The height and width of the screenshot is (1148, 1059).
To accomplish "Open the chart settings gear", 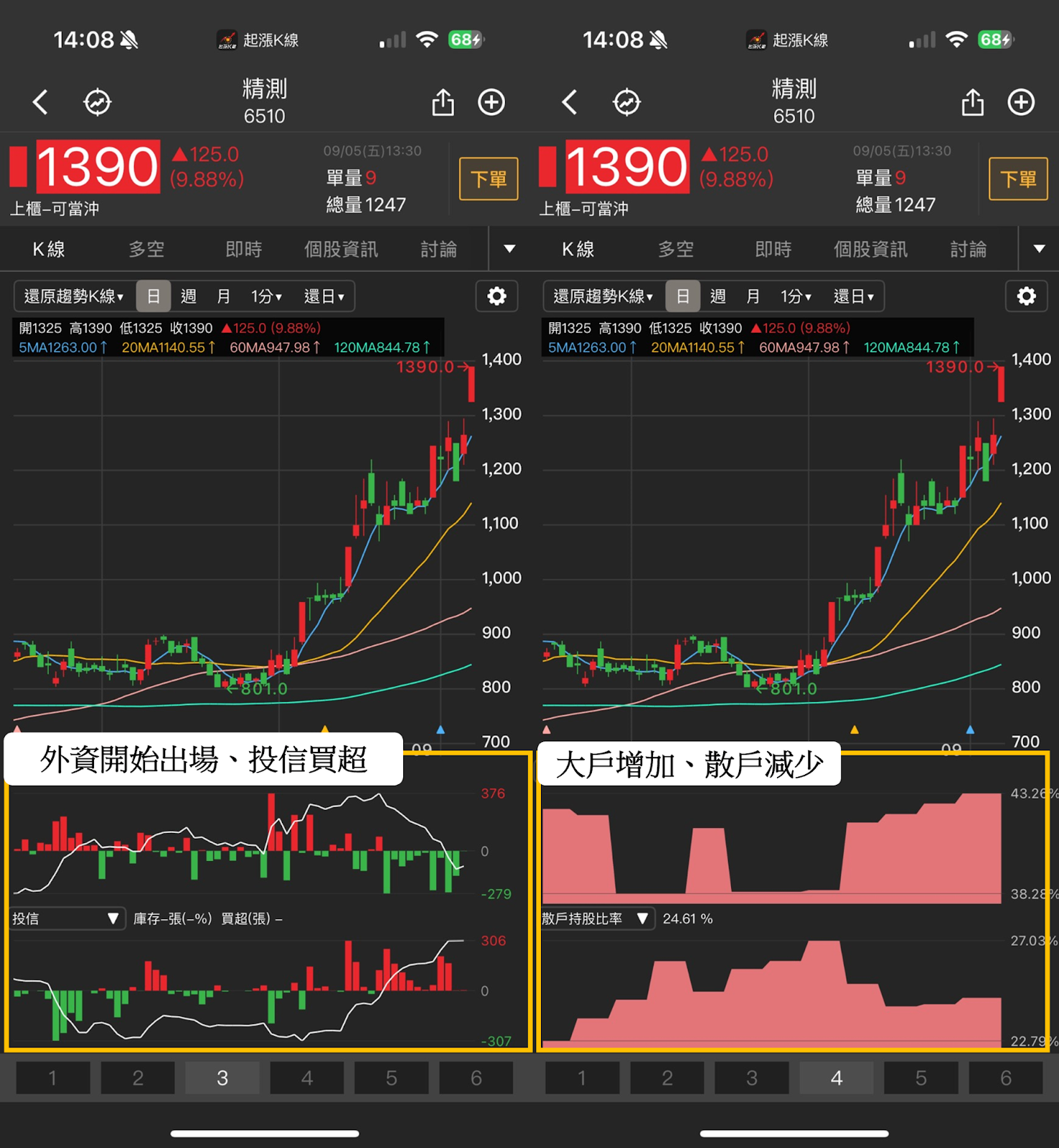I will (x=496, y=296).
